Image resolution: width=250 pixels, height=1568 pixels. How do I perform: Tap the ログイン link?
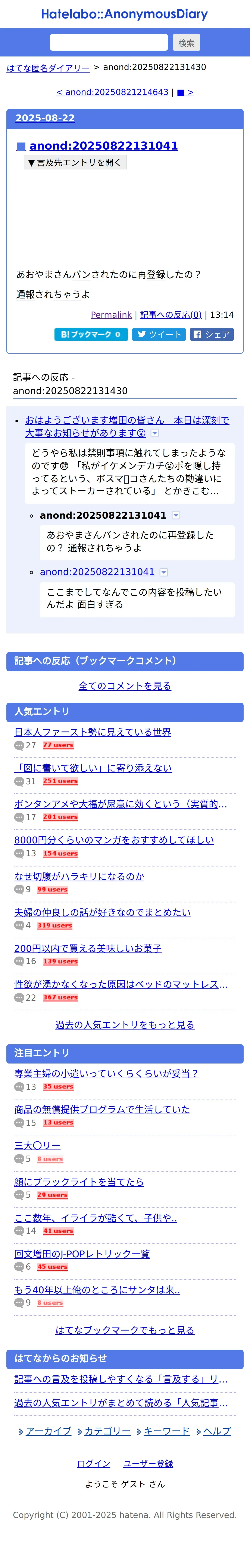coord(94,1463)
